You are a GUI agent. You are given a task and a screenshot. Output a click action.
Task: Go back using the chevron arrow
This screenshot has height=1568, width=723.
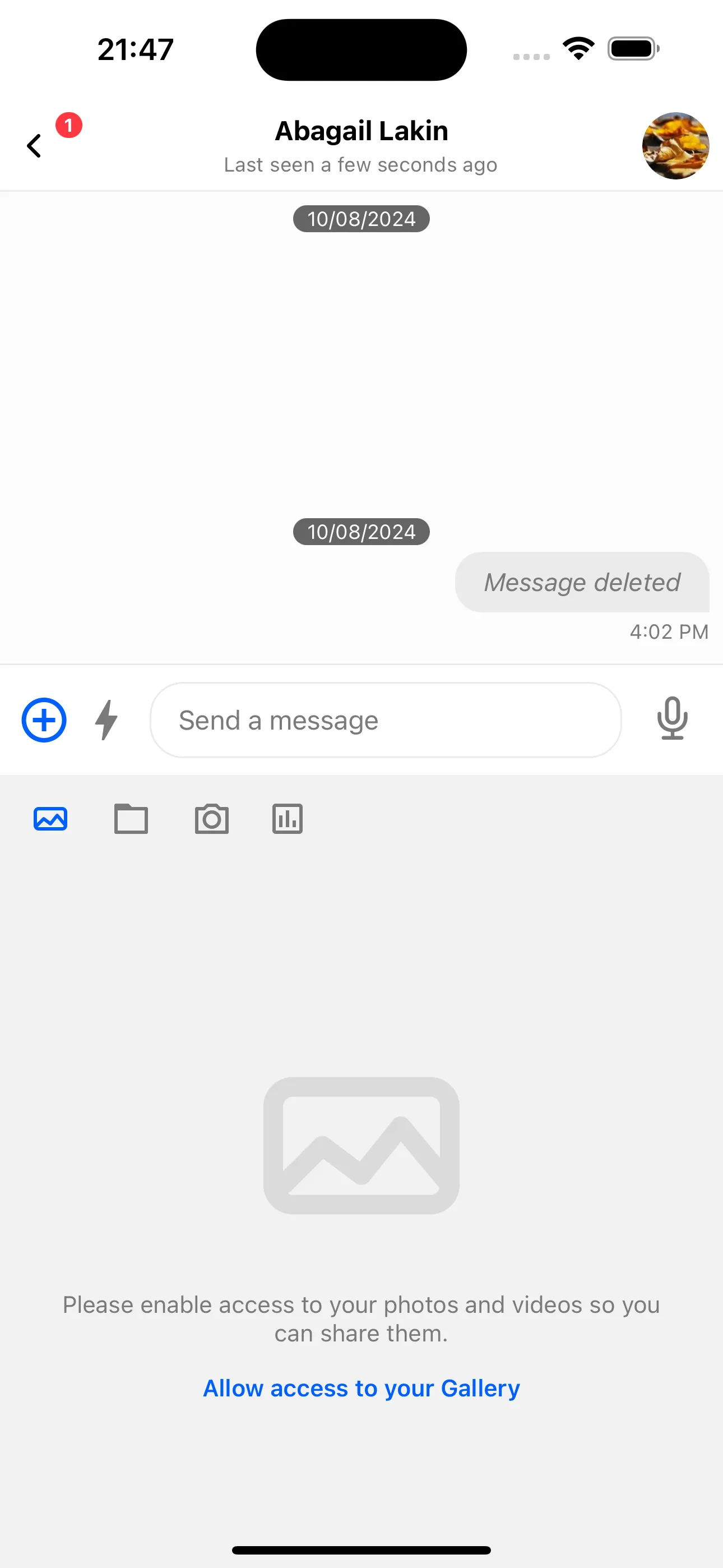(x=34, y=146)
